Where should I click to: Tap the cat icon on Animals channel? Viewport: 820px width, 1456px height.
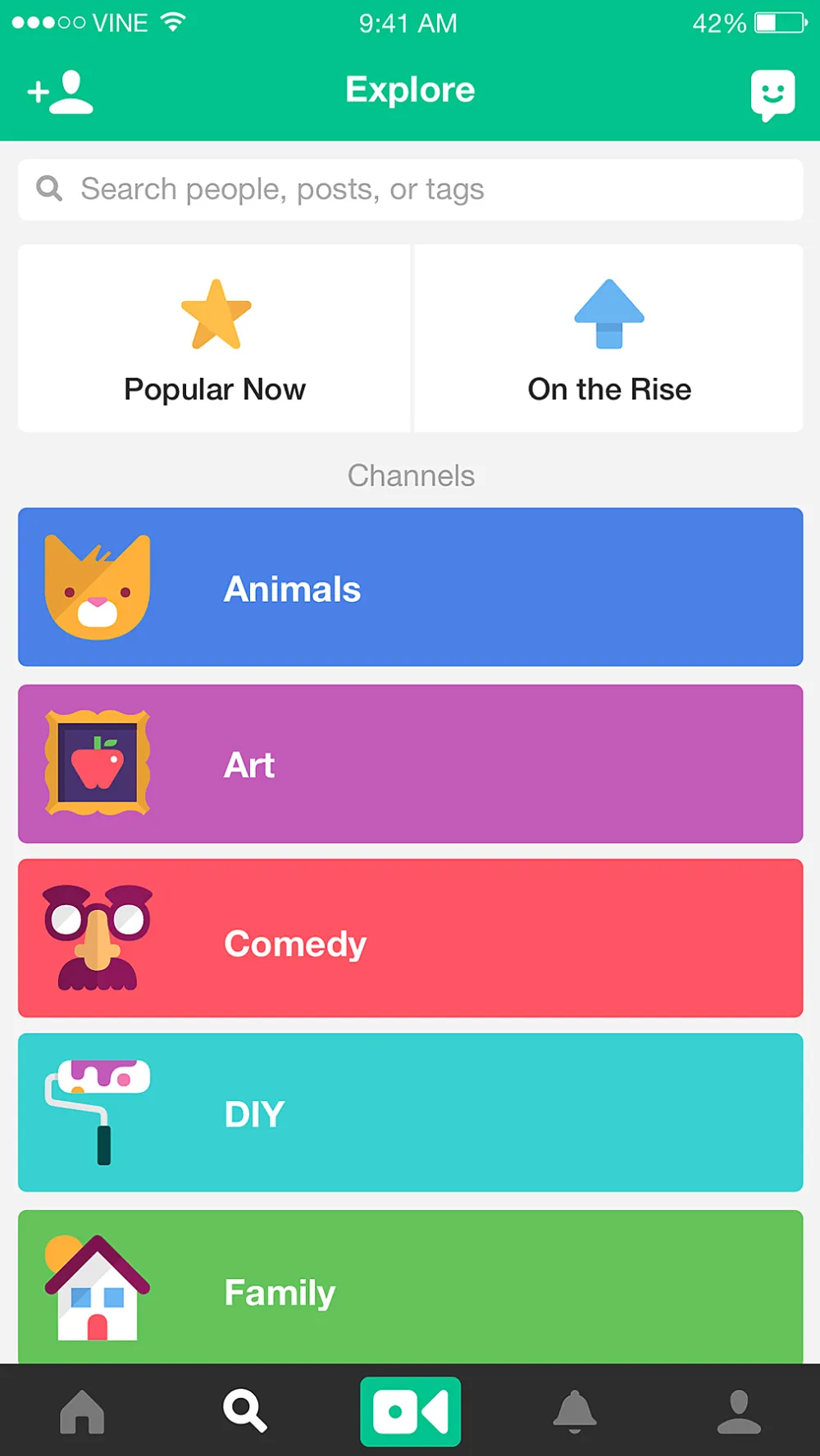98,588
